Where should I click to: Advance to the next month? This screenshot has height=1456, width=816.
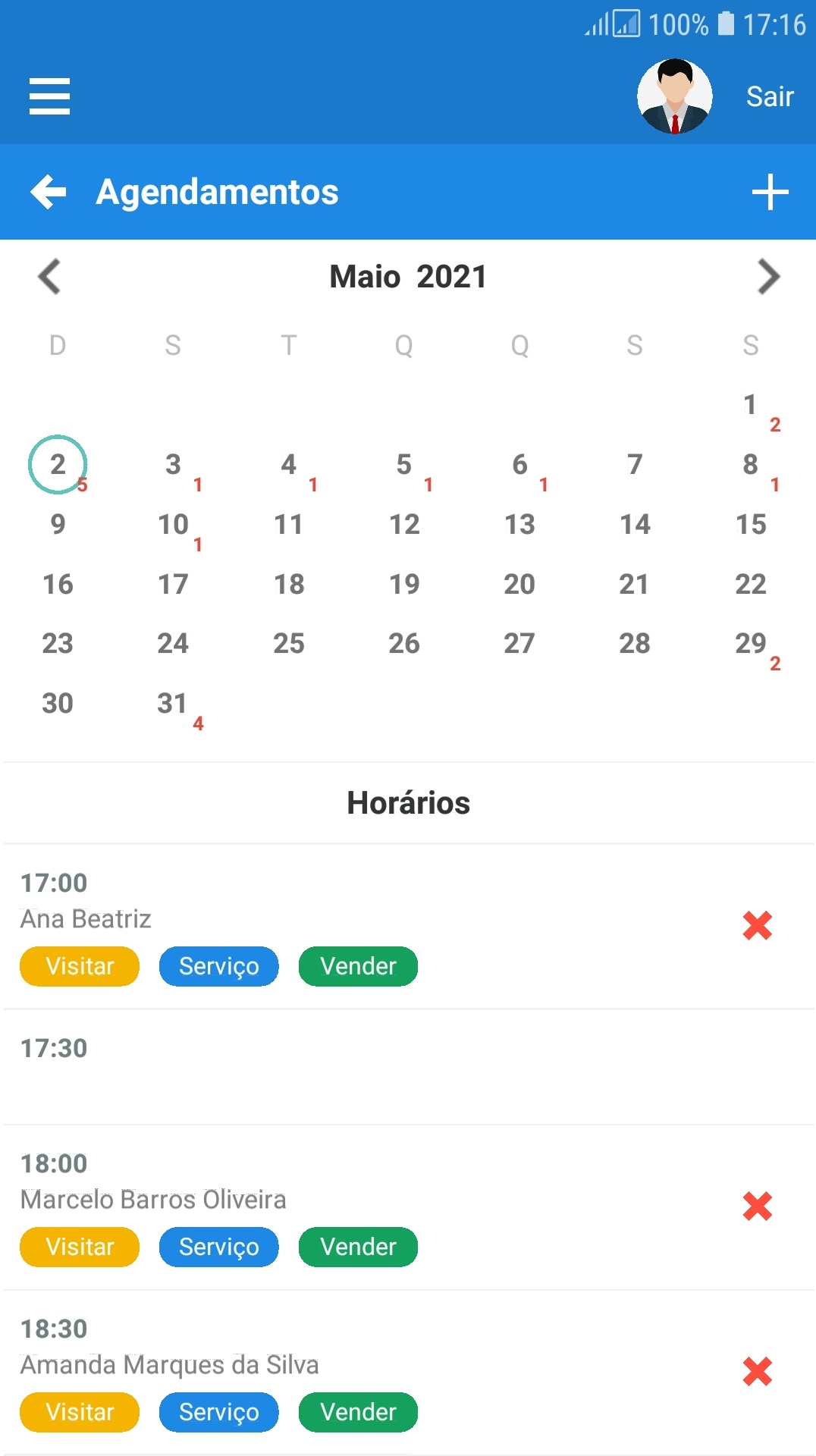768,277
